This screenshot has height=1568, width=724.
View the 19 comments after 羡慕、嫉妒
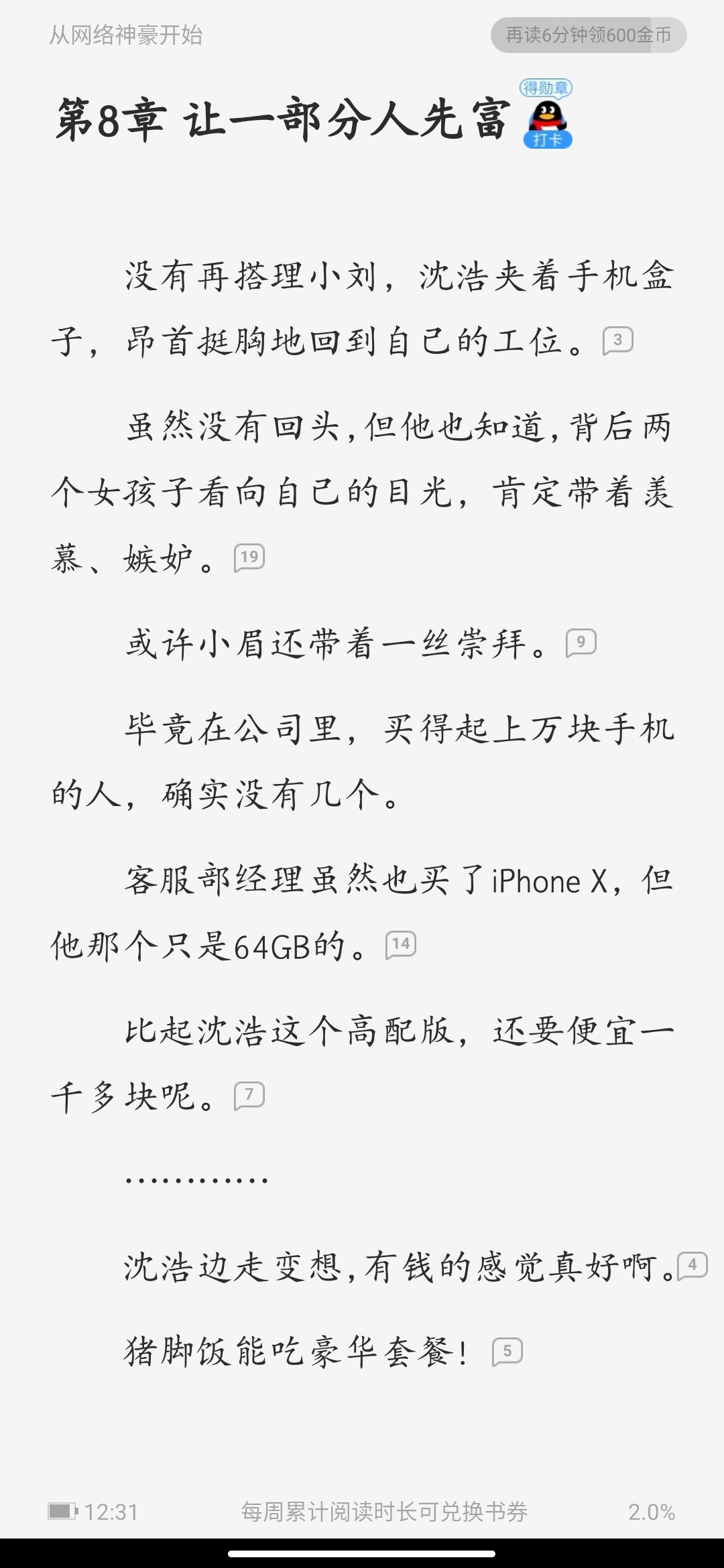[x=249, y=558]
